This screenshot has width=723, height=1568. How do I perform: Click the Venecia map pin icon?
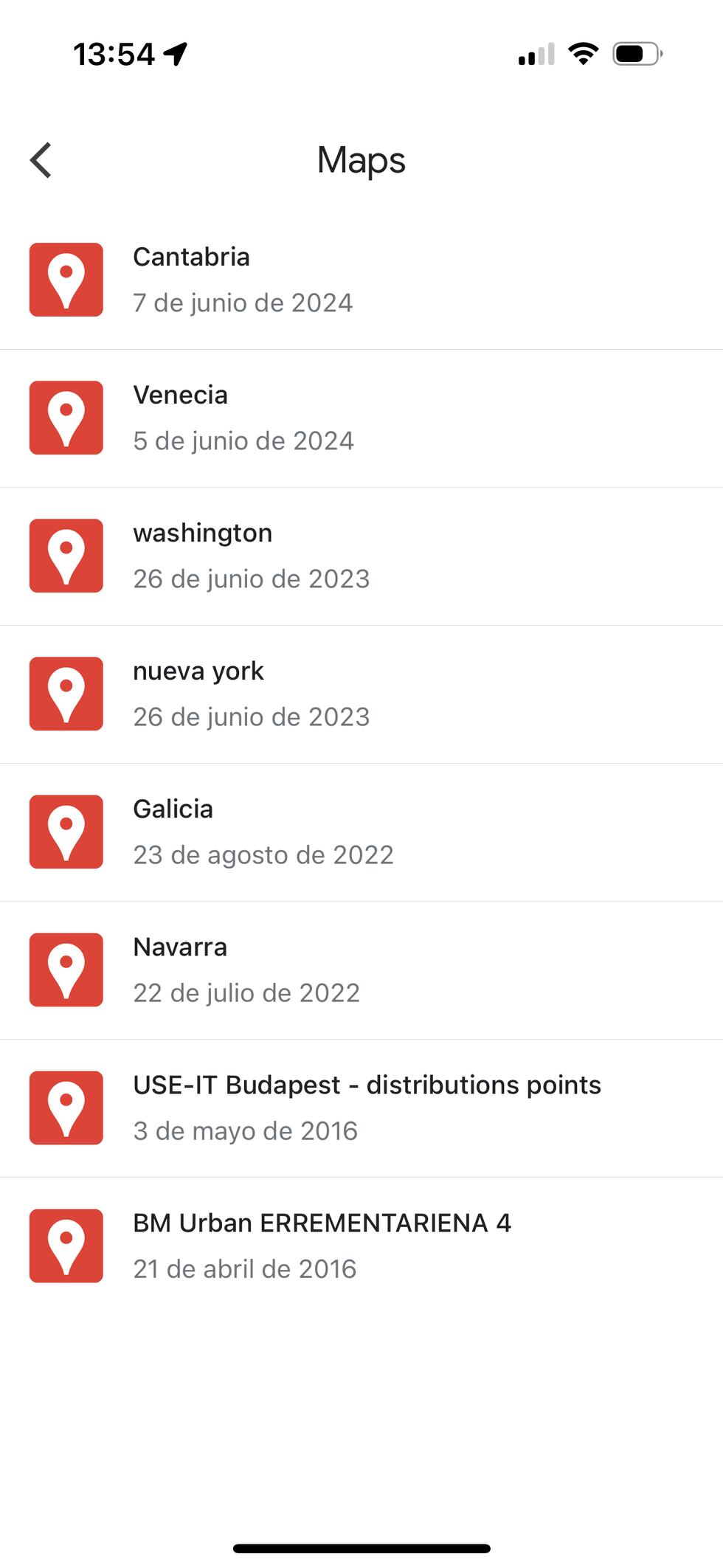[66, 417]
